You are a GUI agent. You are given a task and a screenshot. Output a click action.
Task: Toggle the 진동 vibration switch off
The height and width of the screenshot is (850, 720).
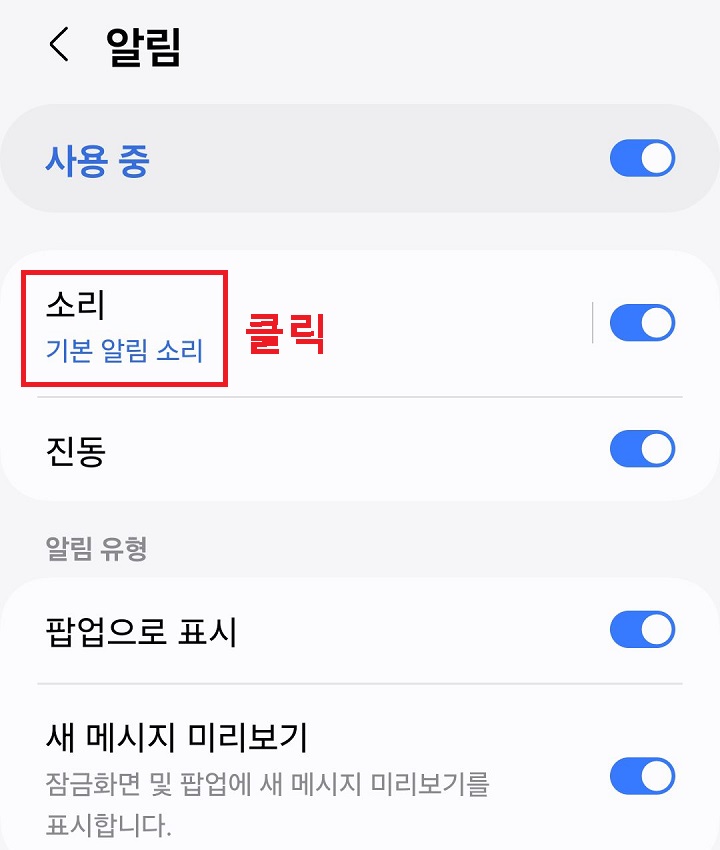click(642, 449)
